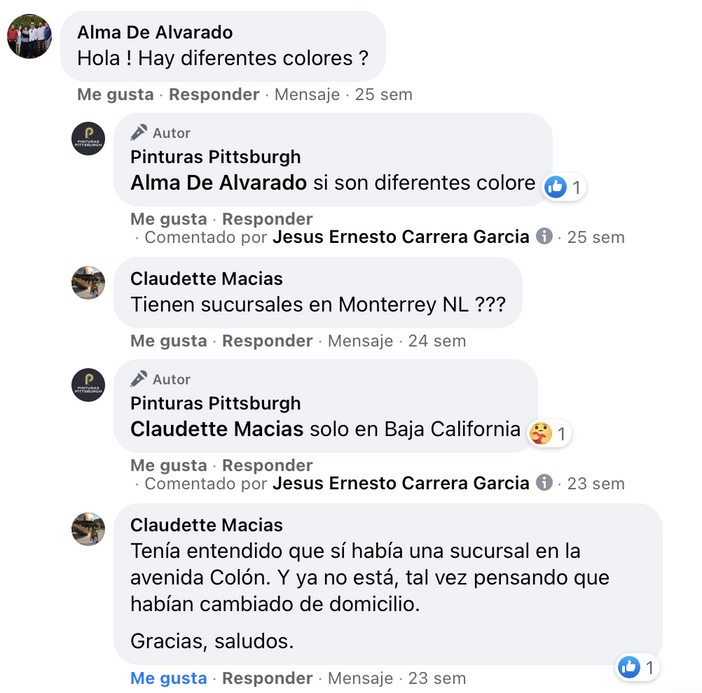
Task: Open Alma De Alvarado's profile picture
Action: pos(29,37)
